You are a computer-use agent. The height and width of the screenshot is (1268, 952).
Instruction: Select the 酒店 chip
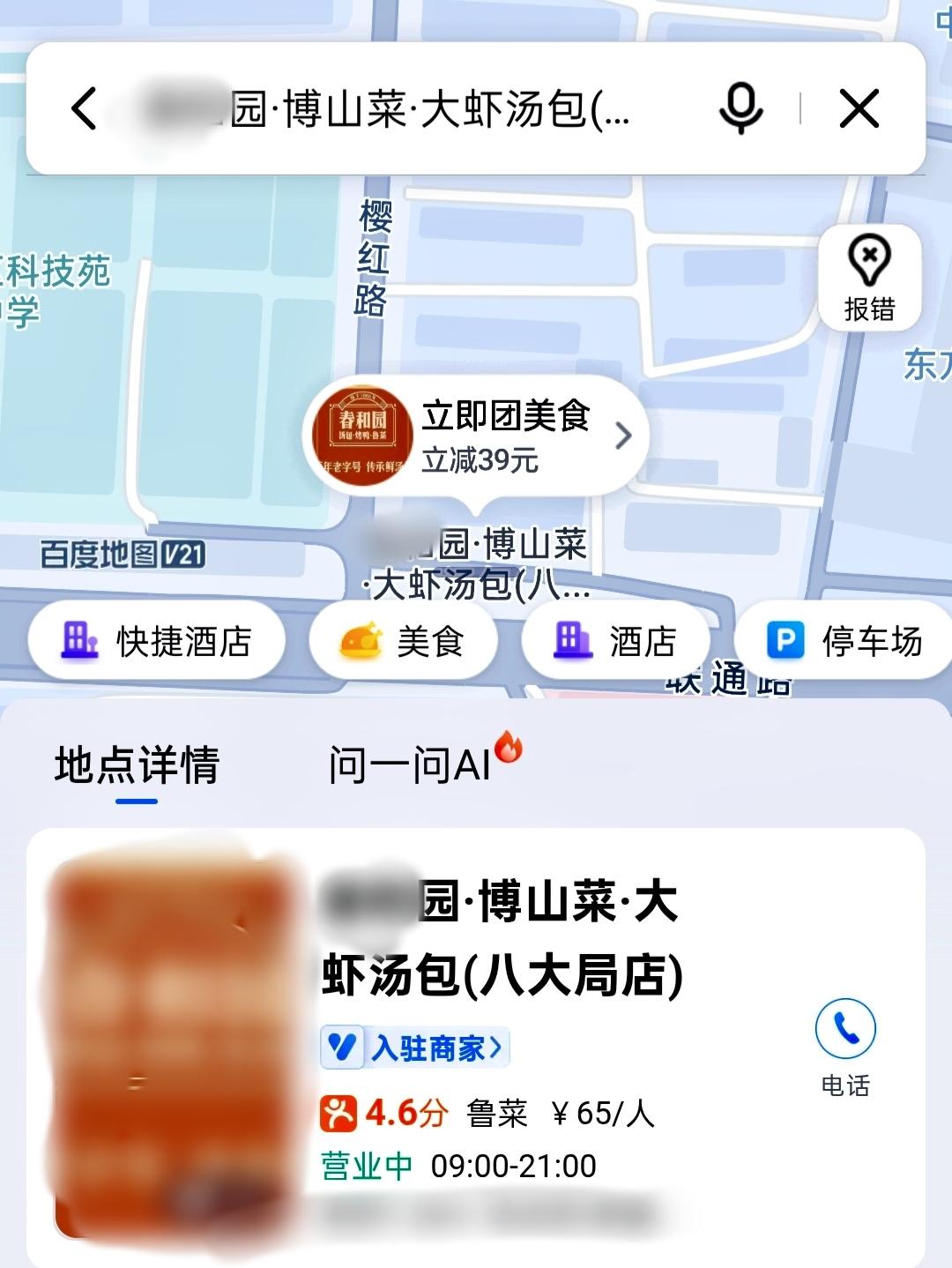(615, 641)
